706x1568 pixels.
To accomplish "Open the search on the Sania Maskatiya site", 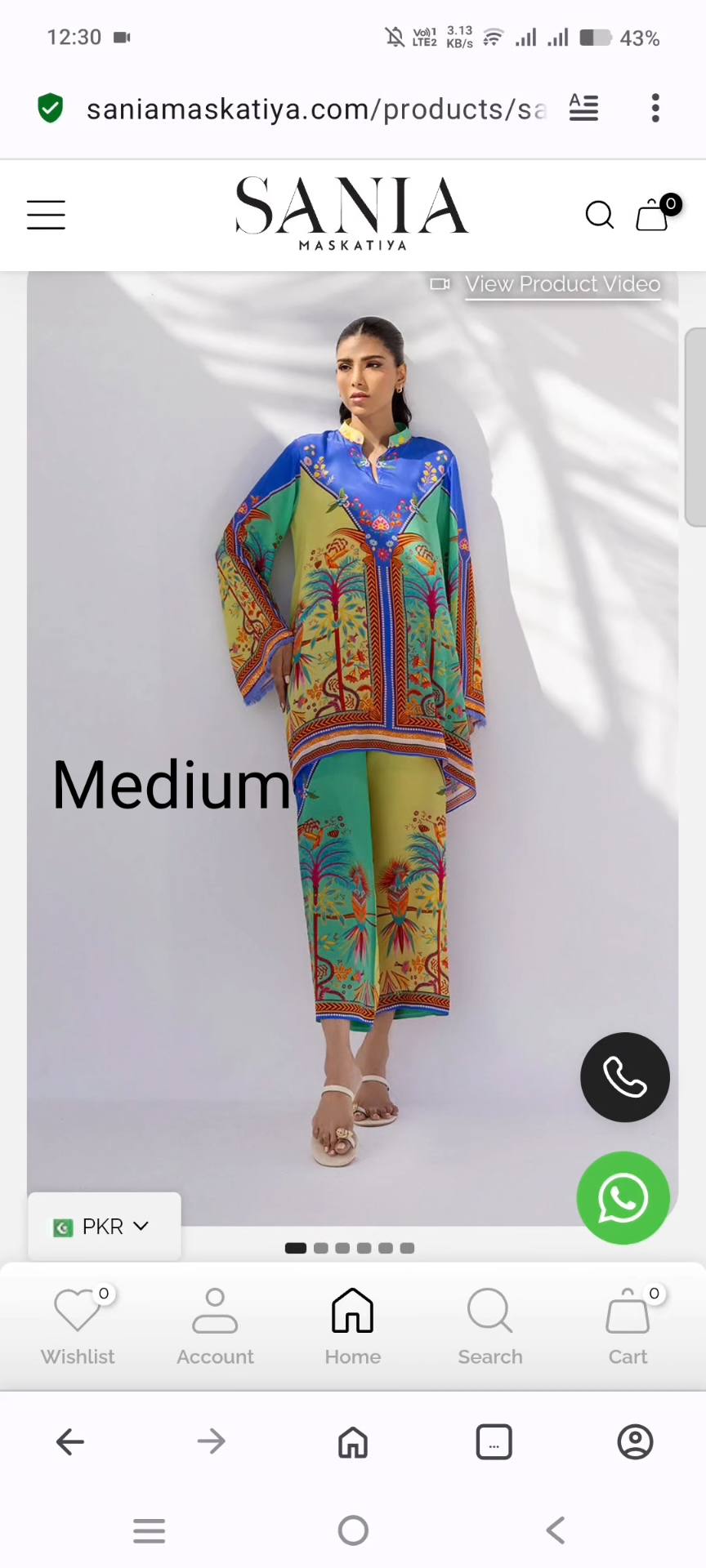I will (600, 215).
